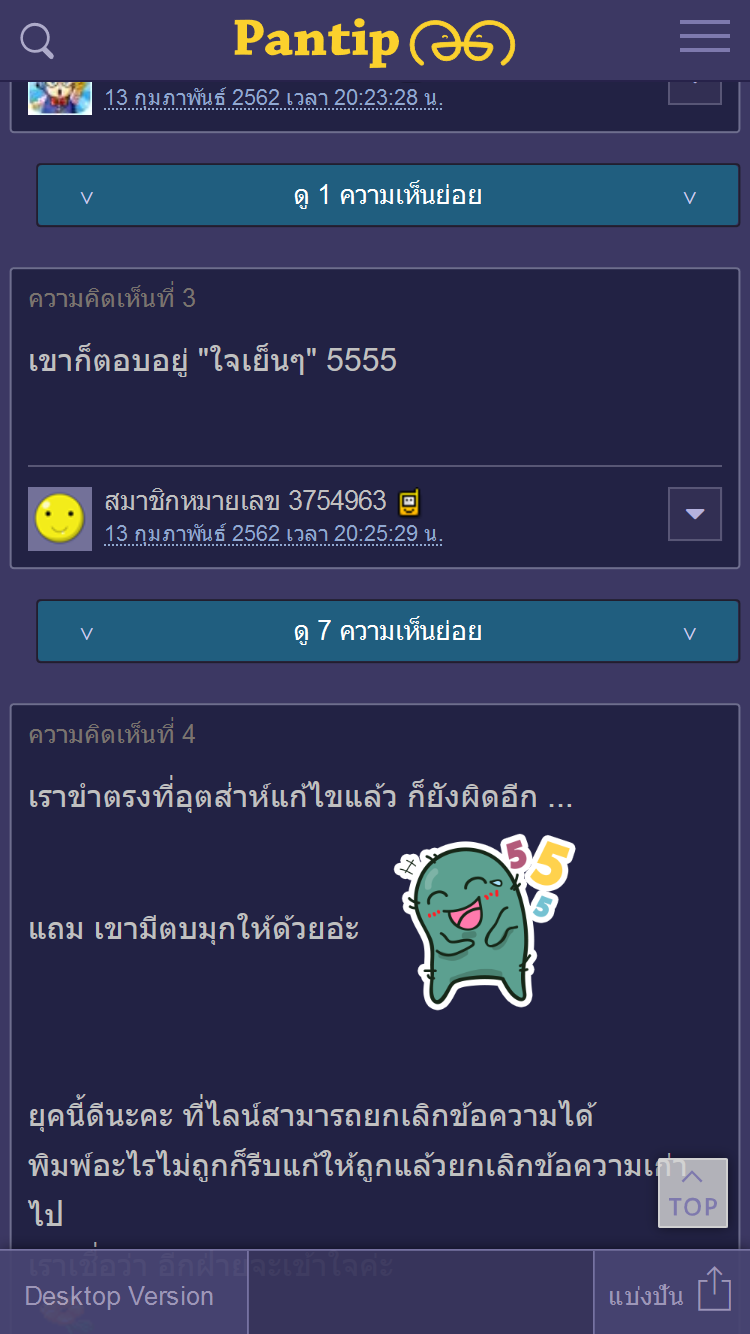The image size is (750, 1334).
Task: Open timestamp link 20:25:29 of comment 3
Action: point(273,534)
